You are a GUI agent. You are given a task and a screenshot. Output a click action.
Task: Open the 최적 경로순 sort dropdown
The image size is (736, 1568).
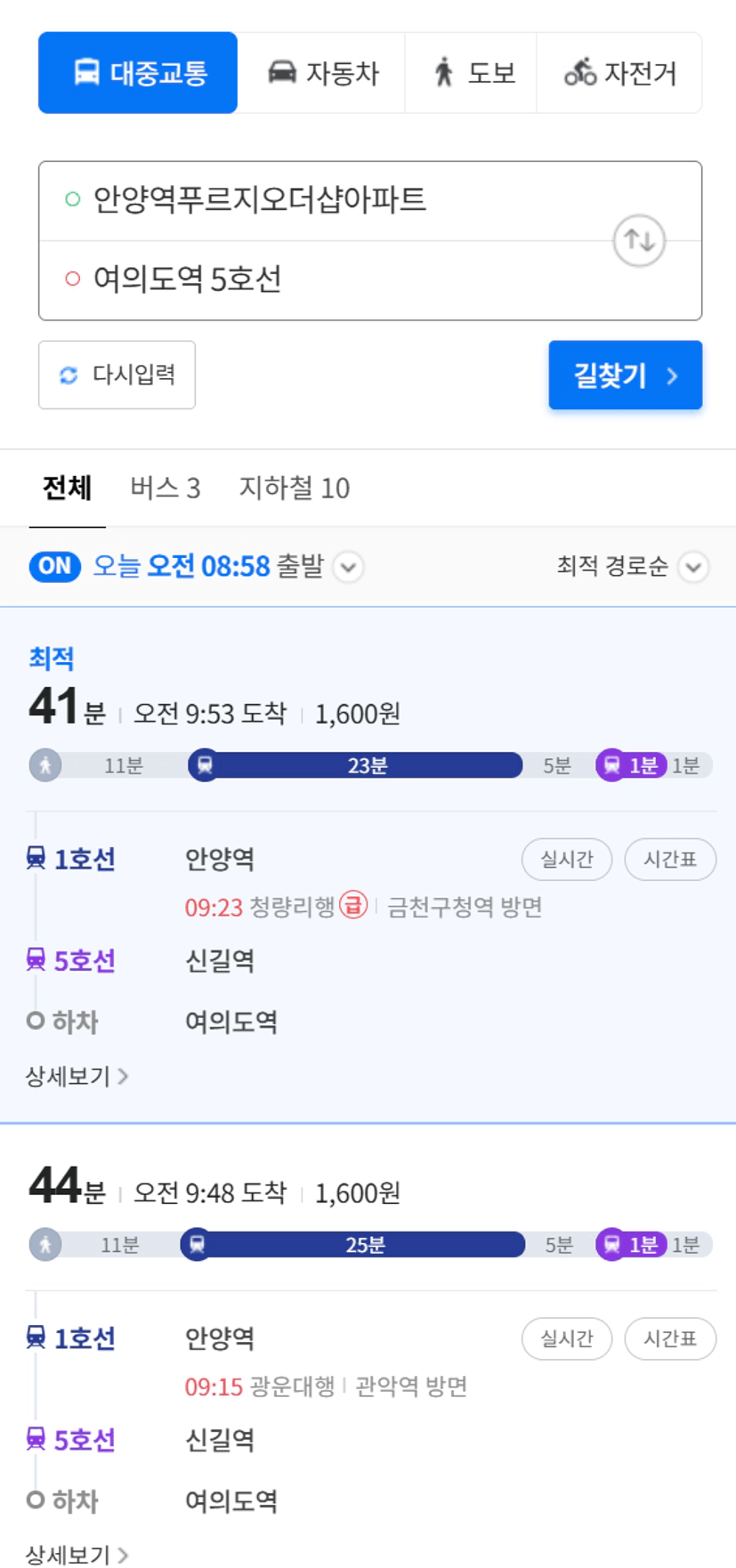pos(633,567)
